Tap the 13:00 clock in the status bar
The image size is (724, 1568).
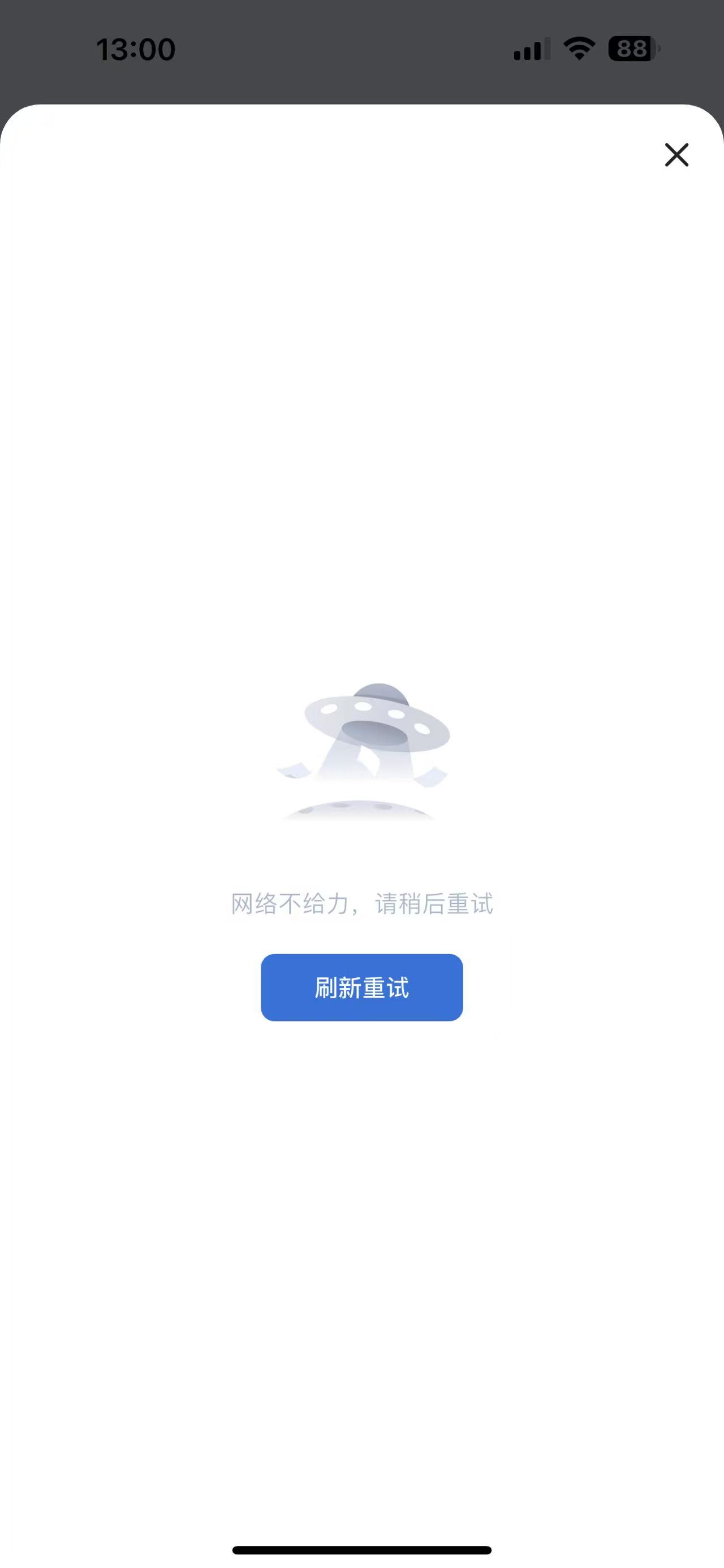point(135,48)
